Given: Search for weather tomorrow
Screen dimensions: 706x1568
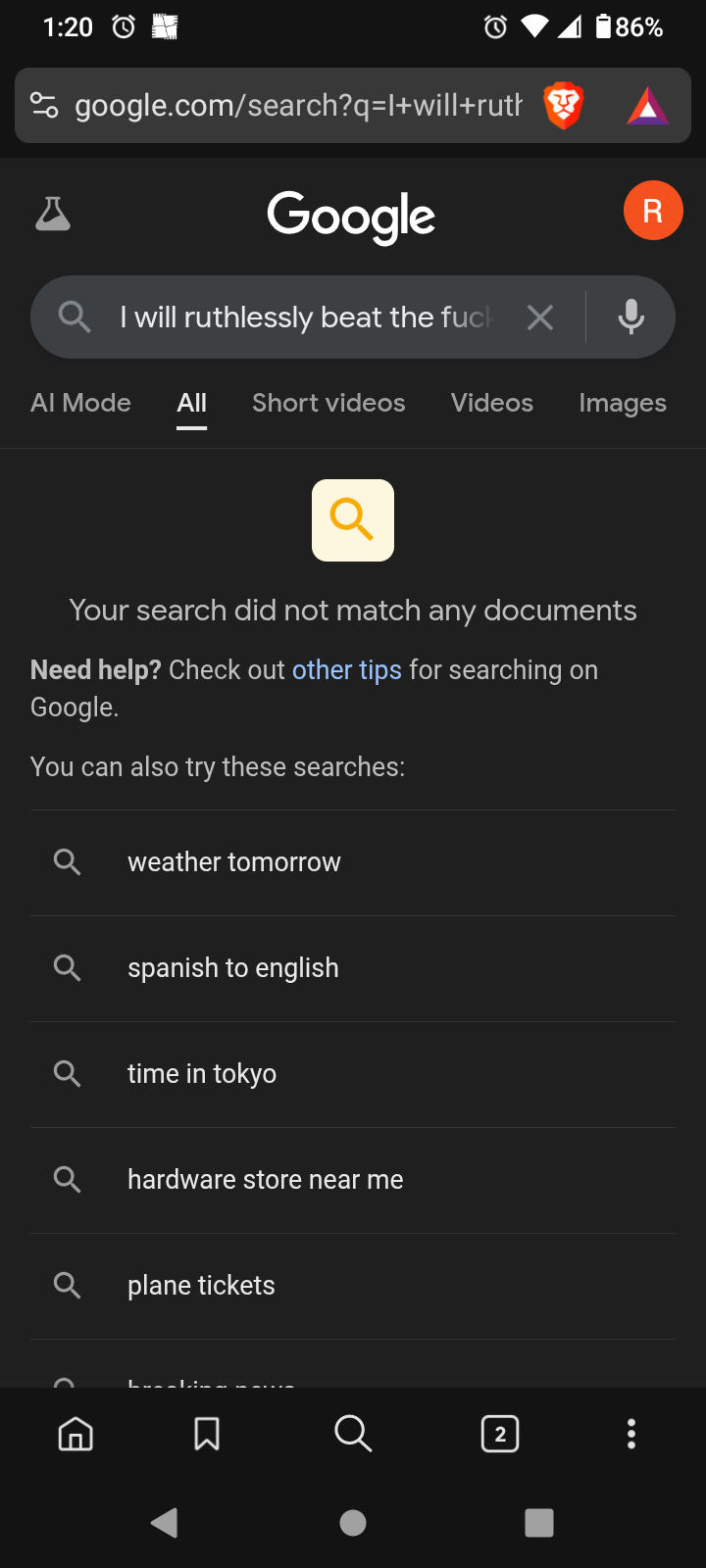Looking at the screenshot, I should pyautogui.click(x=353, y=862).
